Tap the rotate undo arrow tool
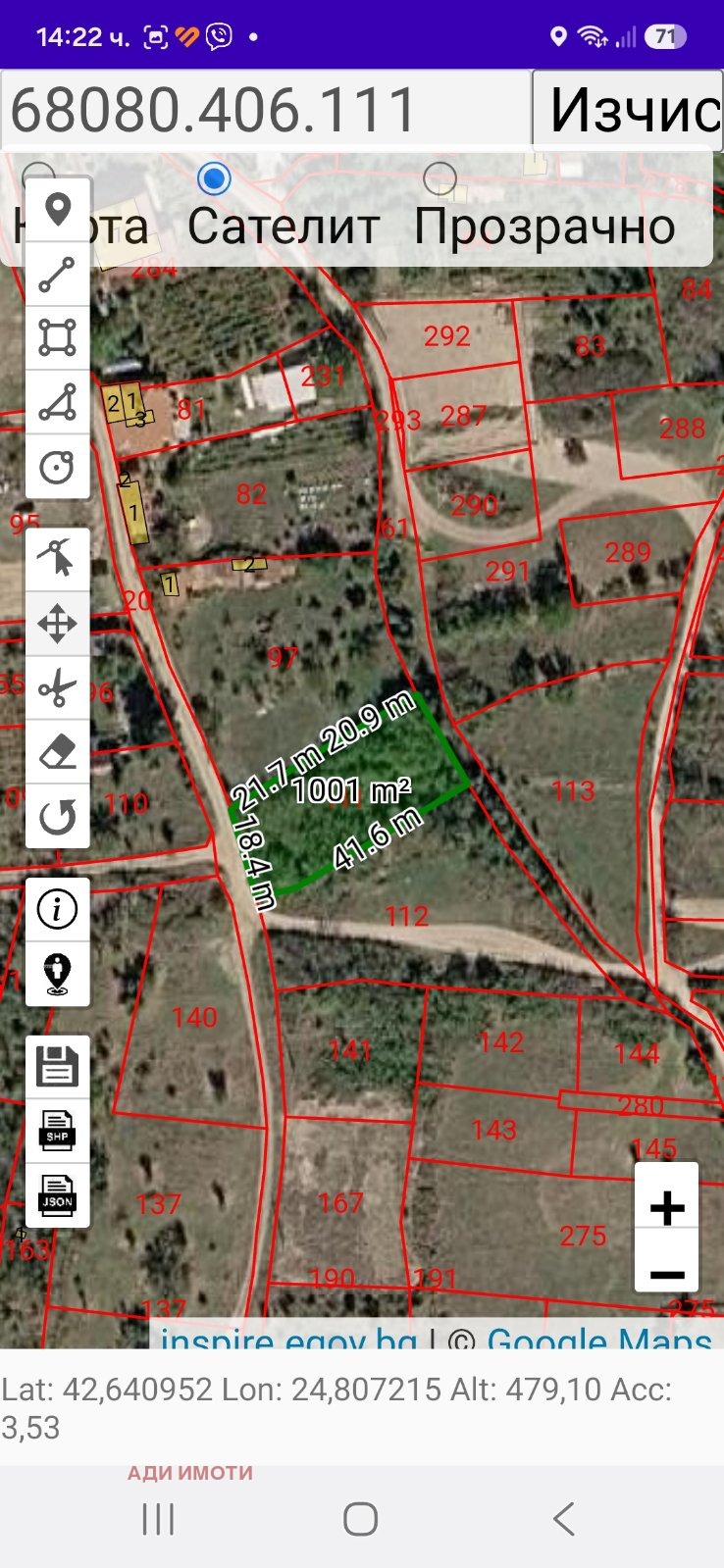This screenshot has height=1568, width=724. pos(57,816)
